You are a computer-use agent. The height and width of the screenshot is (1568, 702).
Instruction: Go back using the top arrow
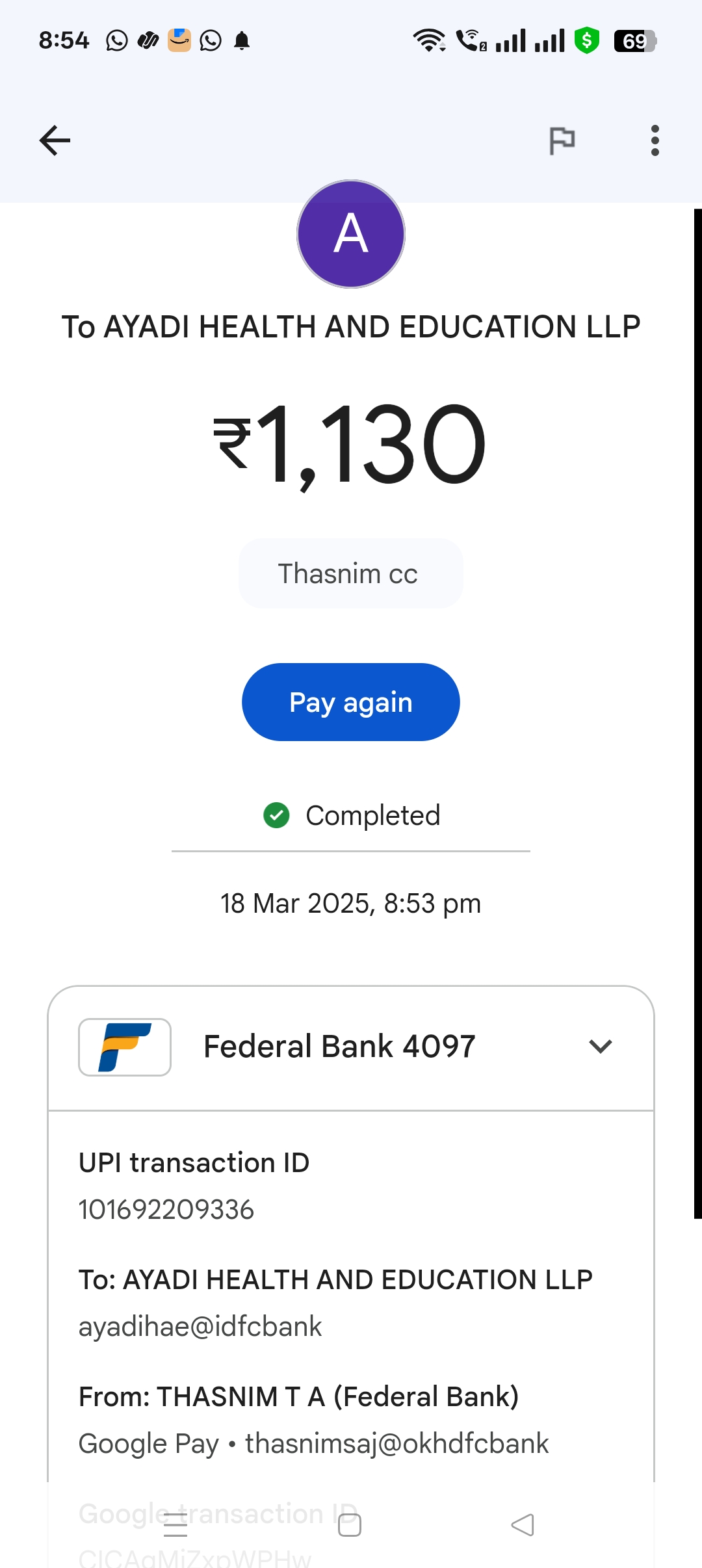[55, 140]
